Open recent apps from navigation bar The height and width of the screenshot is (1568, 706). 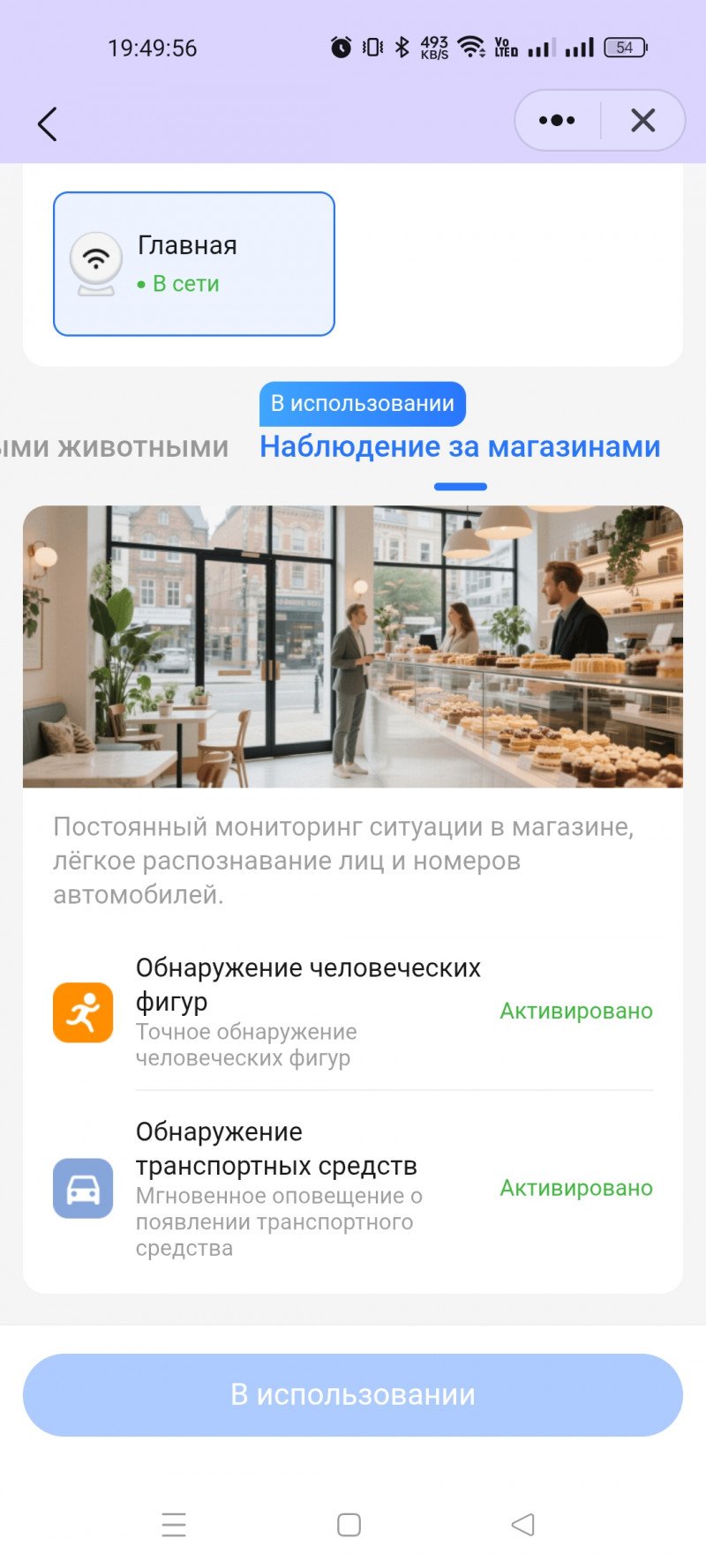point(174,1525)
